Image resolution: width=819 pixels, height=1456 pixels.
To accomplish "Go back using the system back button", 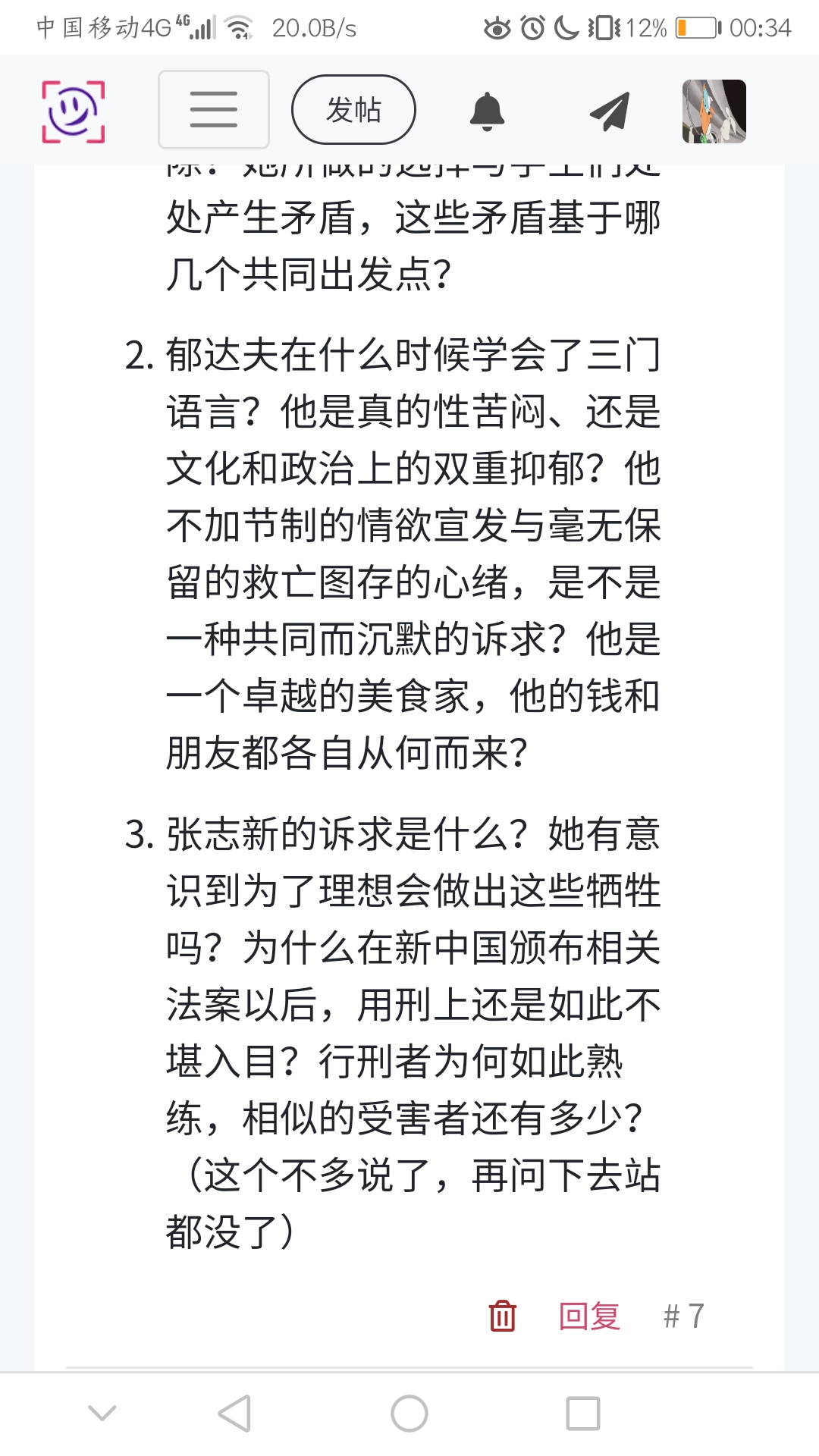I will coord(234,1414).
